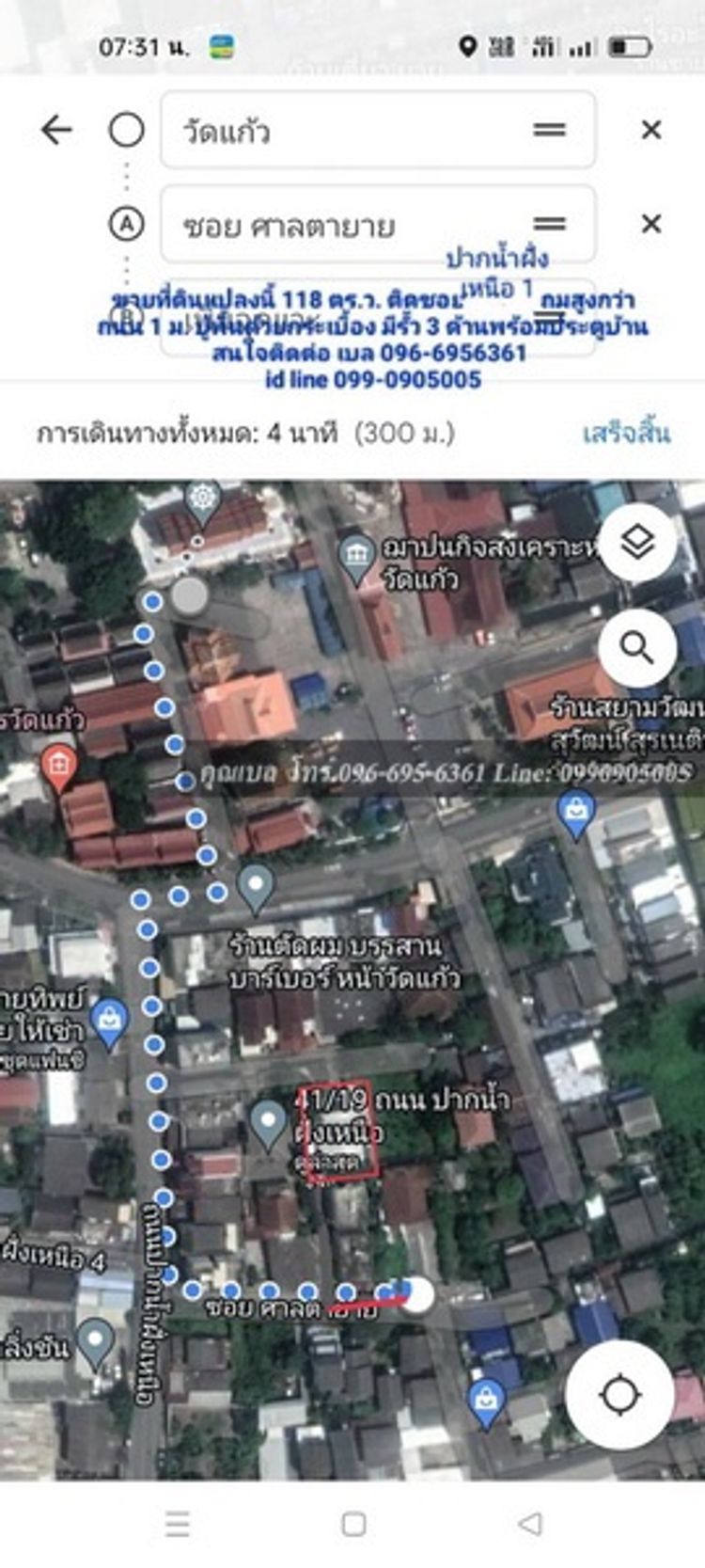Tap the search magnifier on the map
705x1568 pixels.
[638, 647]
